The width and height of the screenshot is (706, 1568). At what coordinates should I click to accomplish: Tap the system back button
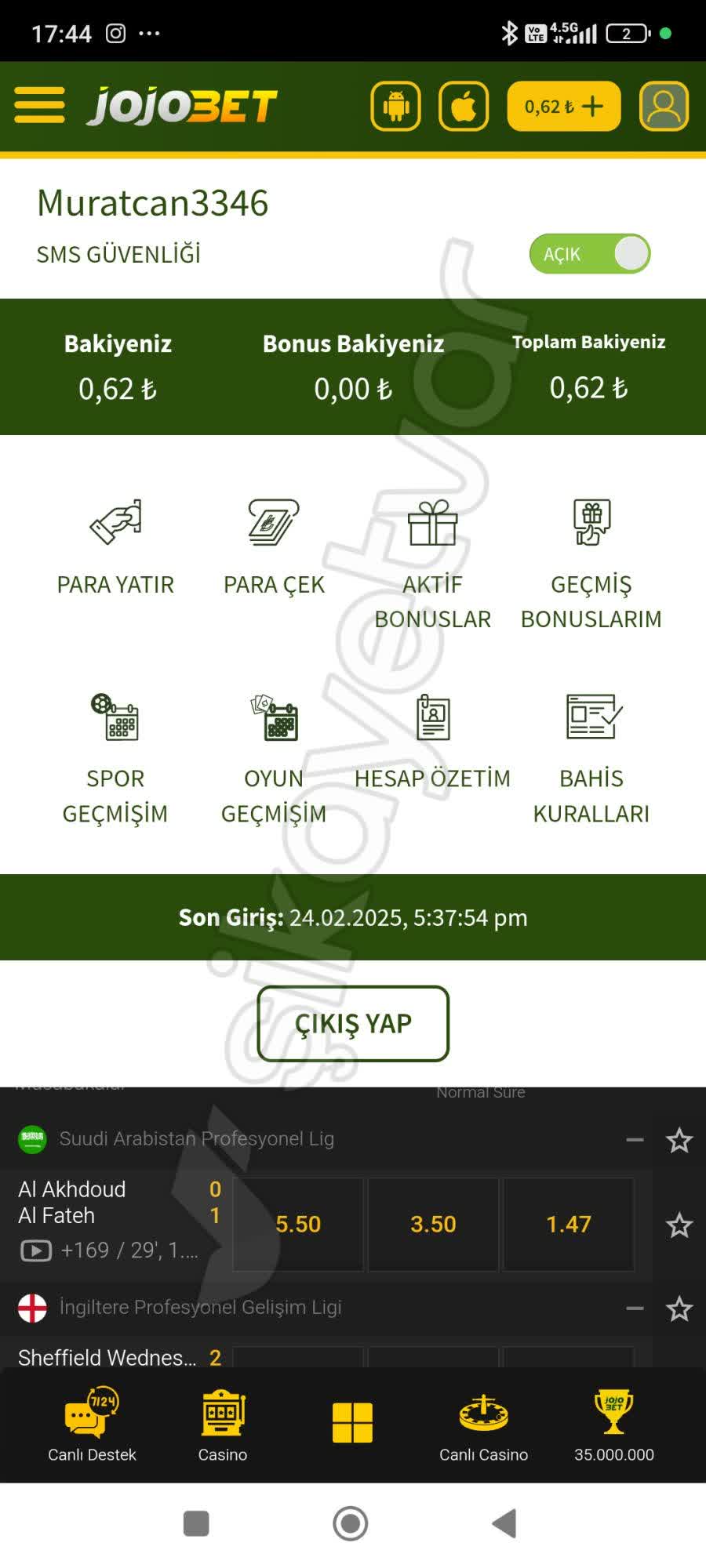click(x=504, y=1523)
